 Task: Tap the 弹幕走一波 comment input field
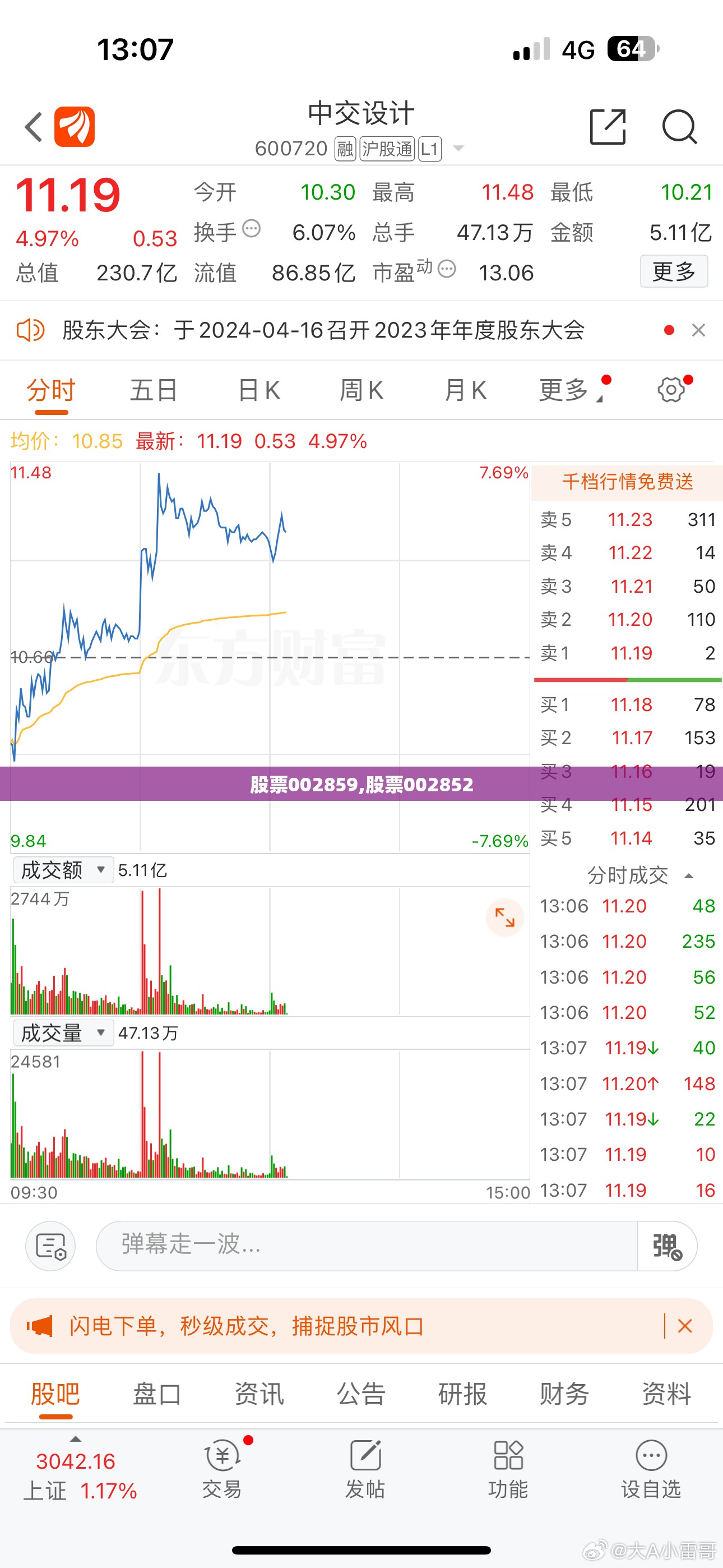click(367, 1246)
